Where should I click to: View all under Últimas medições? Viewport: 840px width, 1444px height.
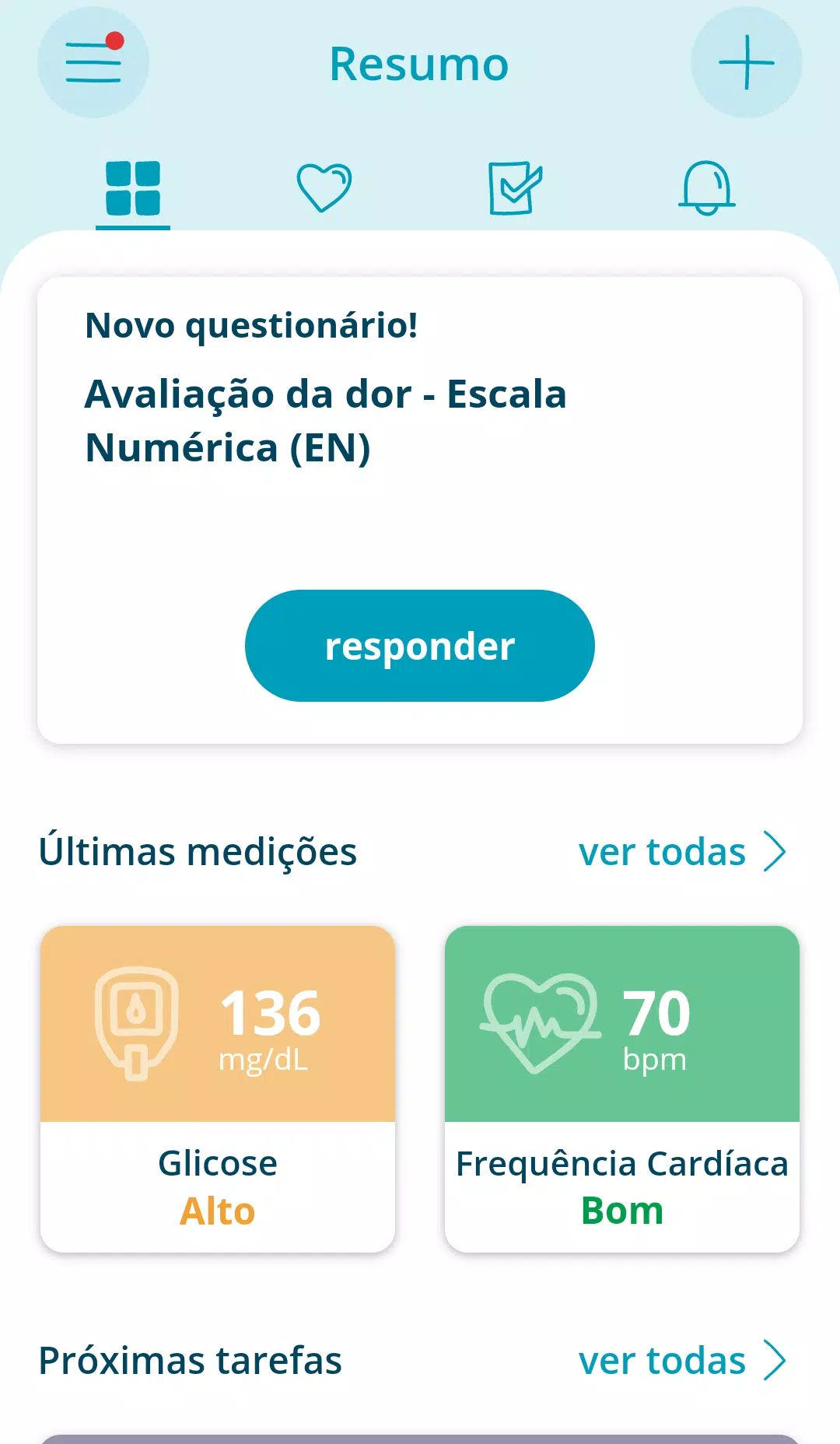[683, 852]
